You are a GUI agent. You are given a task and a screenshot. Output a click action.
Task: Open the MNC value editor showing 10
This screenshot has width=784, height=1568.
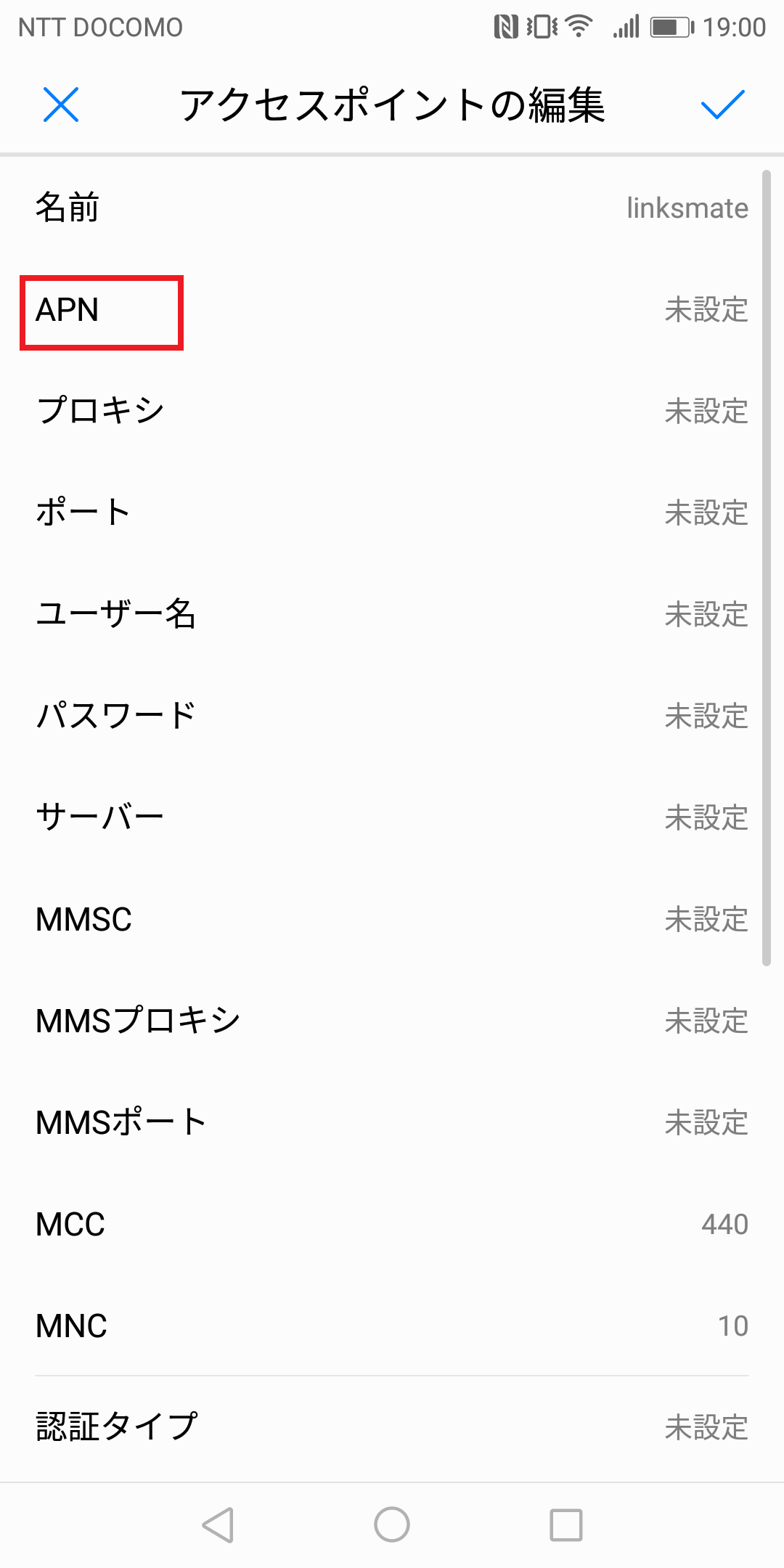(392, 1326)
